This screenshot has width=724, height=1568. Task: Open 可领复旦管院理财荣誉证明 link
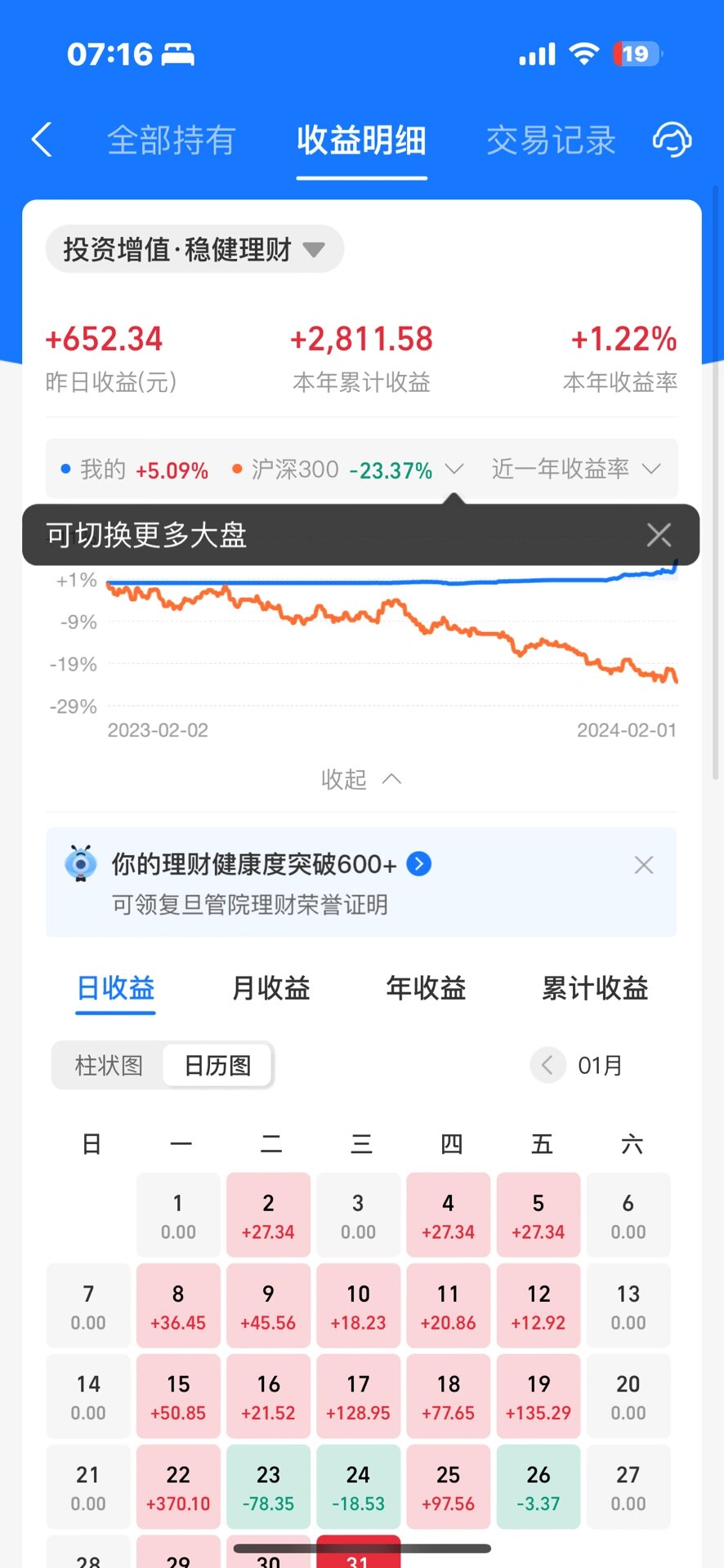[250, 905]
